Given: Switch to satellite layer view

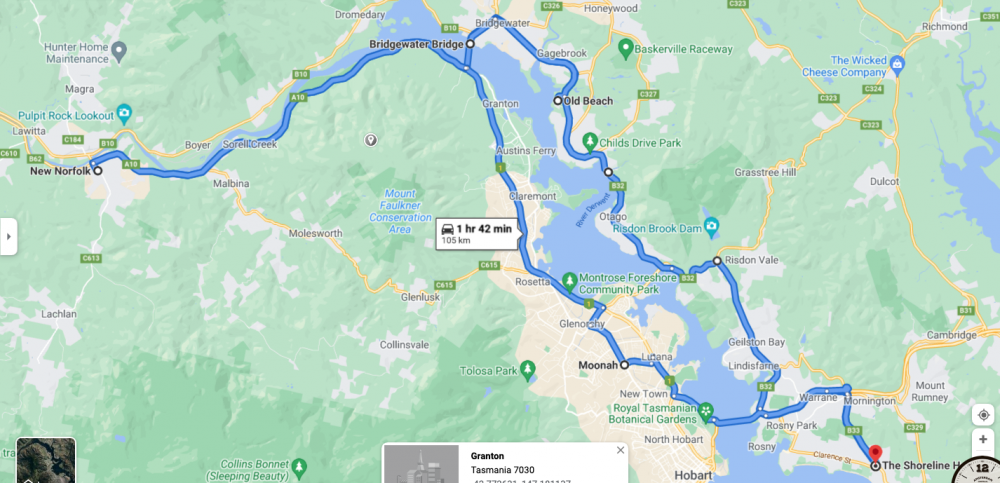Looking at the screenshot, I should 46,461.
